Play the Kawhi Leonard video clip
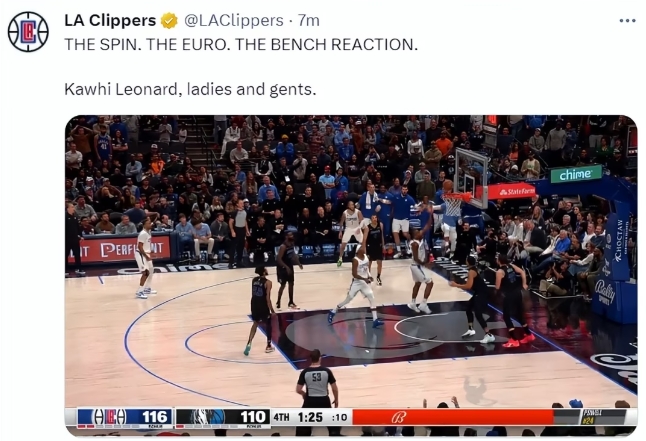Viewport: 646px width, 441px height. click(x=350, y=275)
